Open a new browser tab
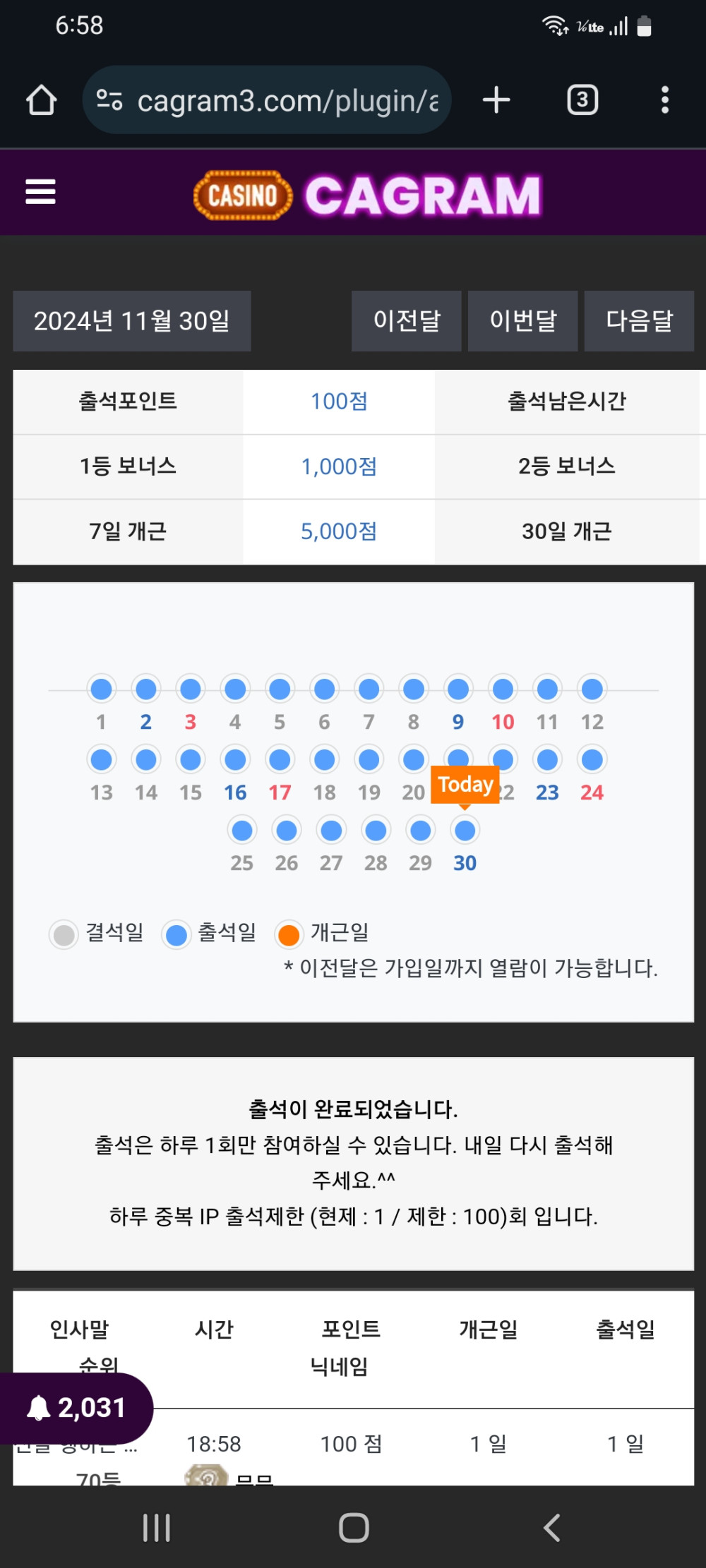 click(496, 100)
